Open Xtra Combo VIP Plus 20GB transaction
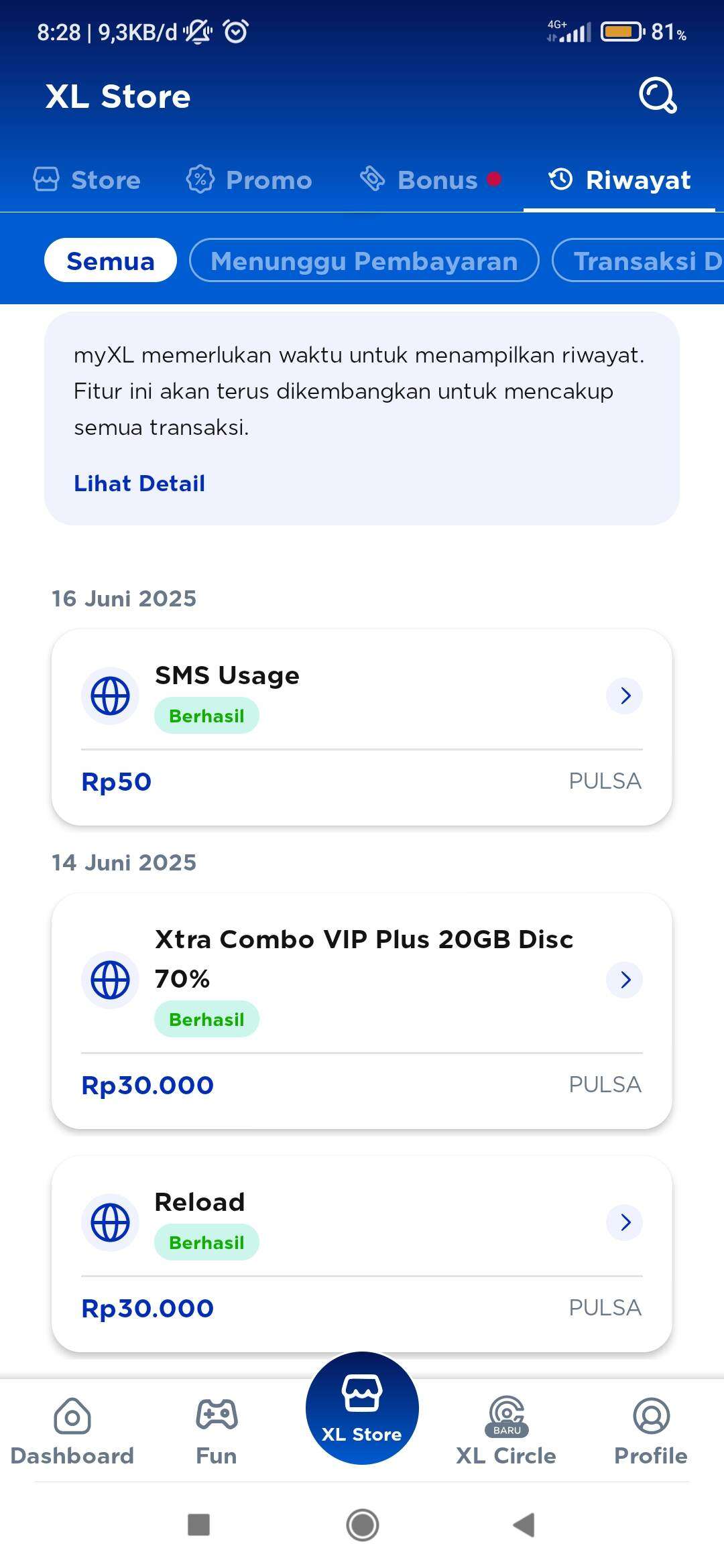 [x=362, y=1011]
